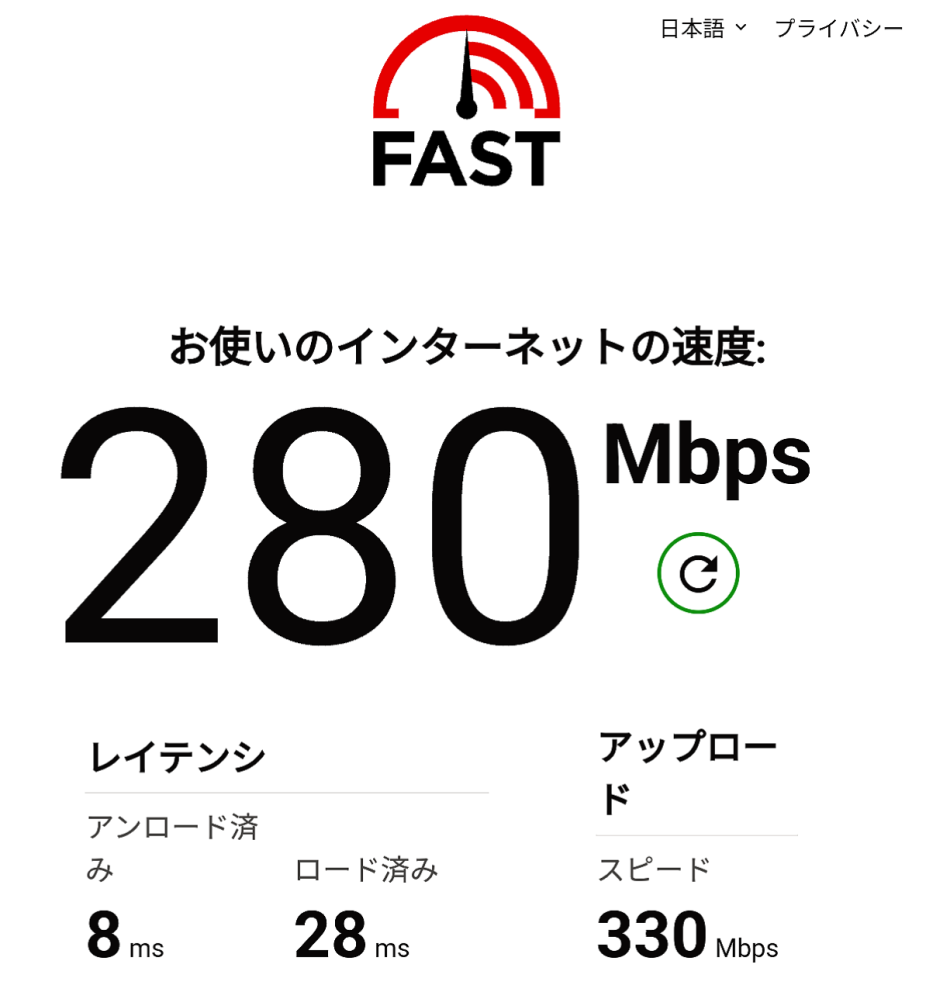The image size is (926, 999).
Task: Open the 日本語 language dropdown
Action: 702,29
